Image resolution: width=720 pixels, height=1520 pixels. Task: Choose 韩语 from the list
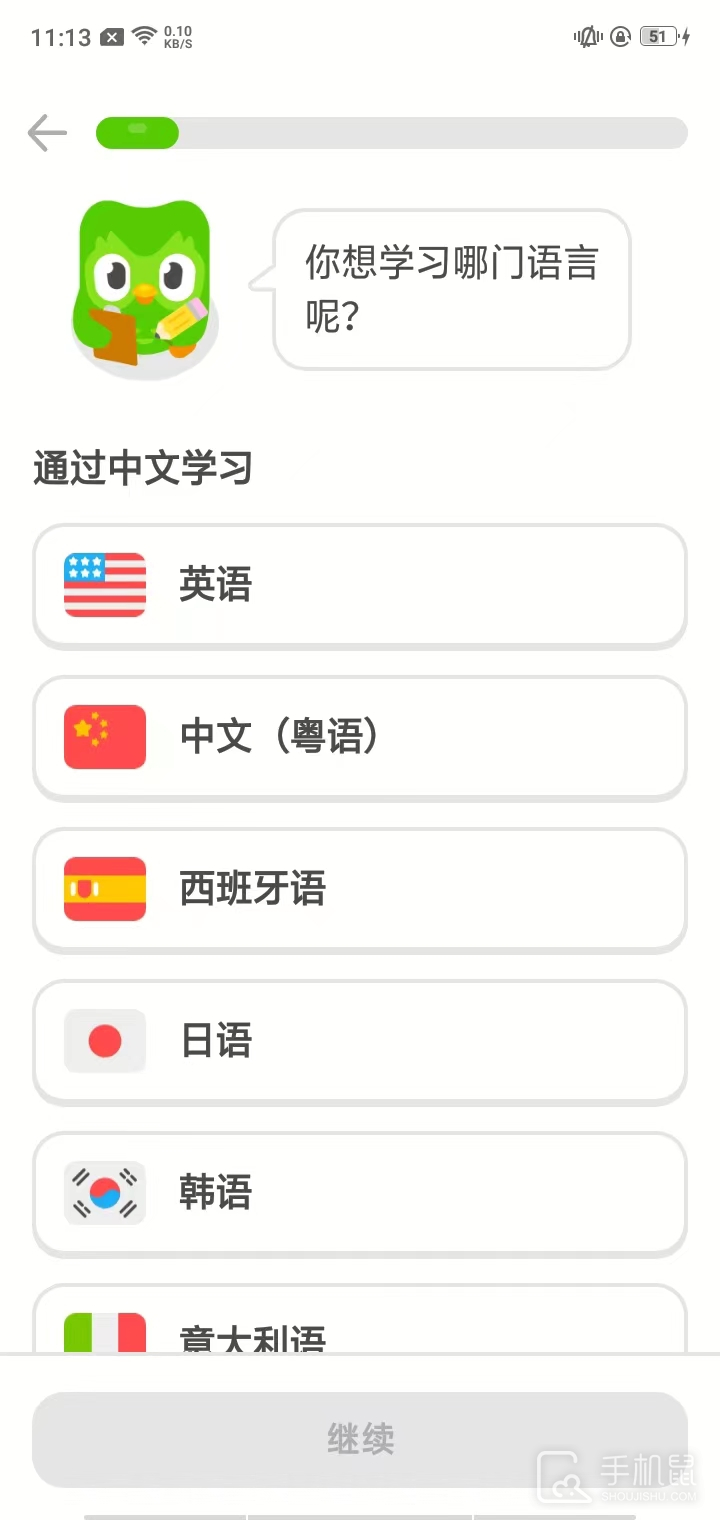(360, 1193)
